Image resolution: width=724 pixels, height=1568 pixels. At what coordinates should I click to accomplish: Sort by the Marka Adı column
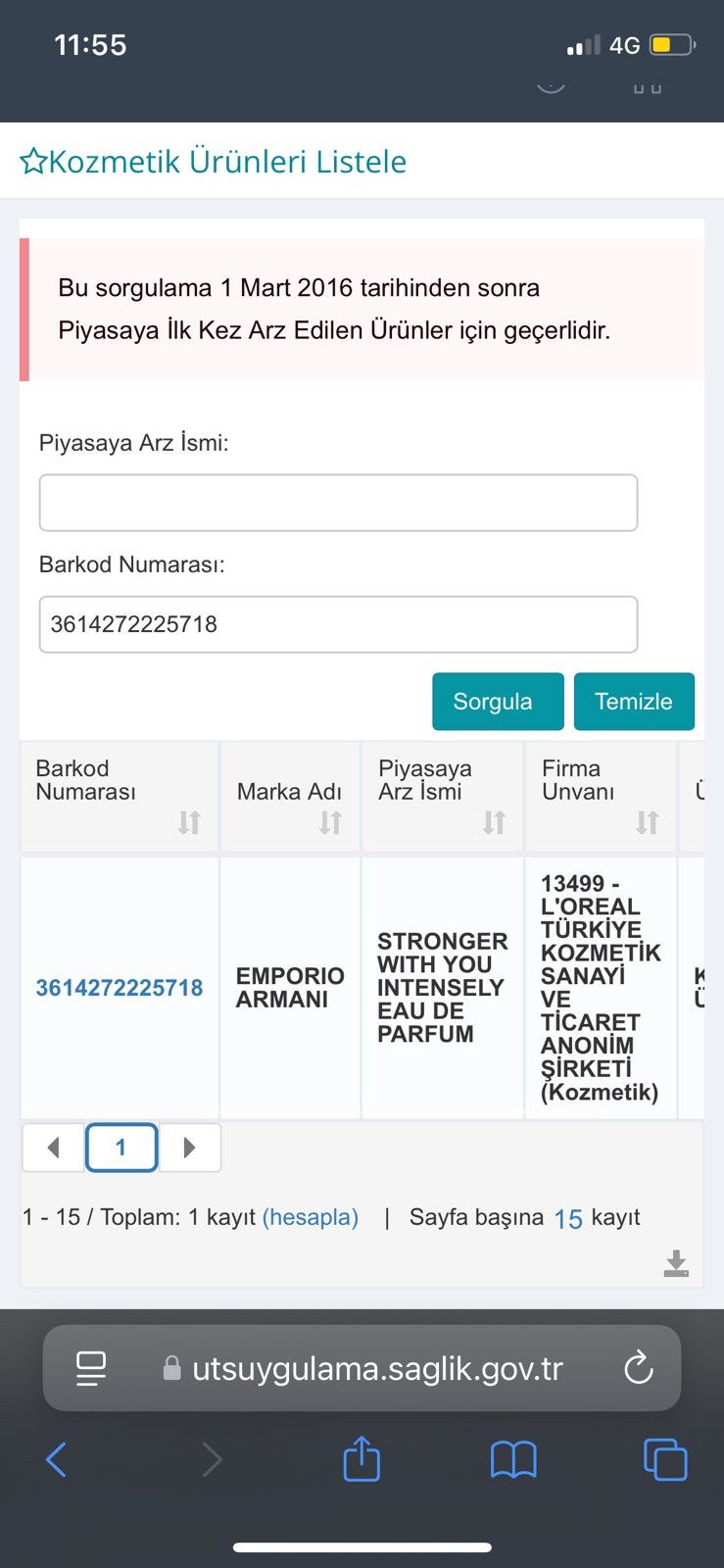pyautogui.click(x=330, y=822)
